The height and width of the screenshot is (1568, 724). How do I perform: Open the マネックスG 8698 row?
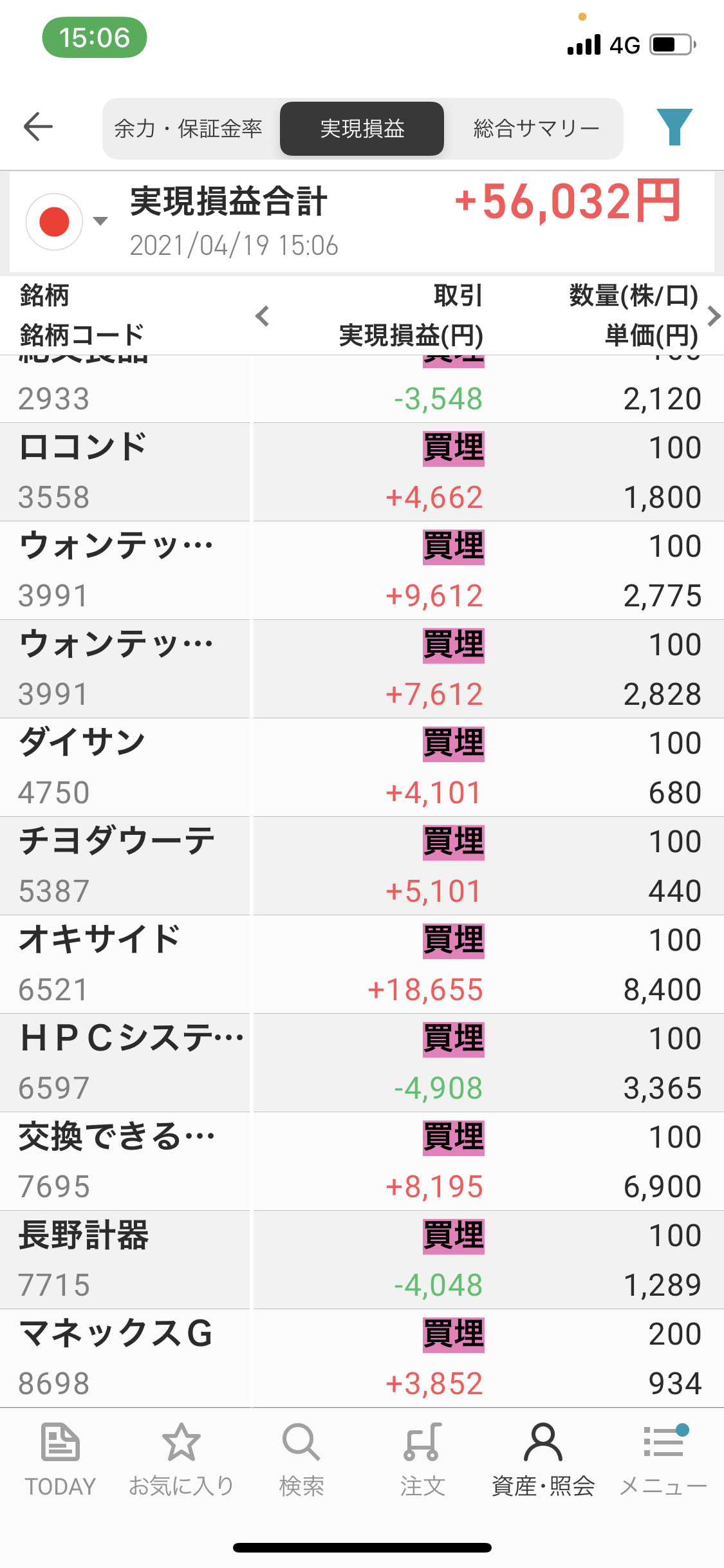(x=360, y=1358)
